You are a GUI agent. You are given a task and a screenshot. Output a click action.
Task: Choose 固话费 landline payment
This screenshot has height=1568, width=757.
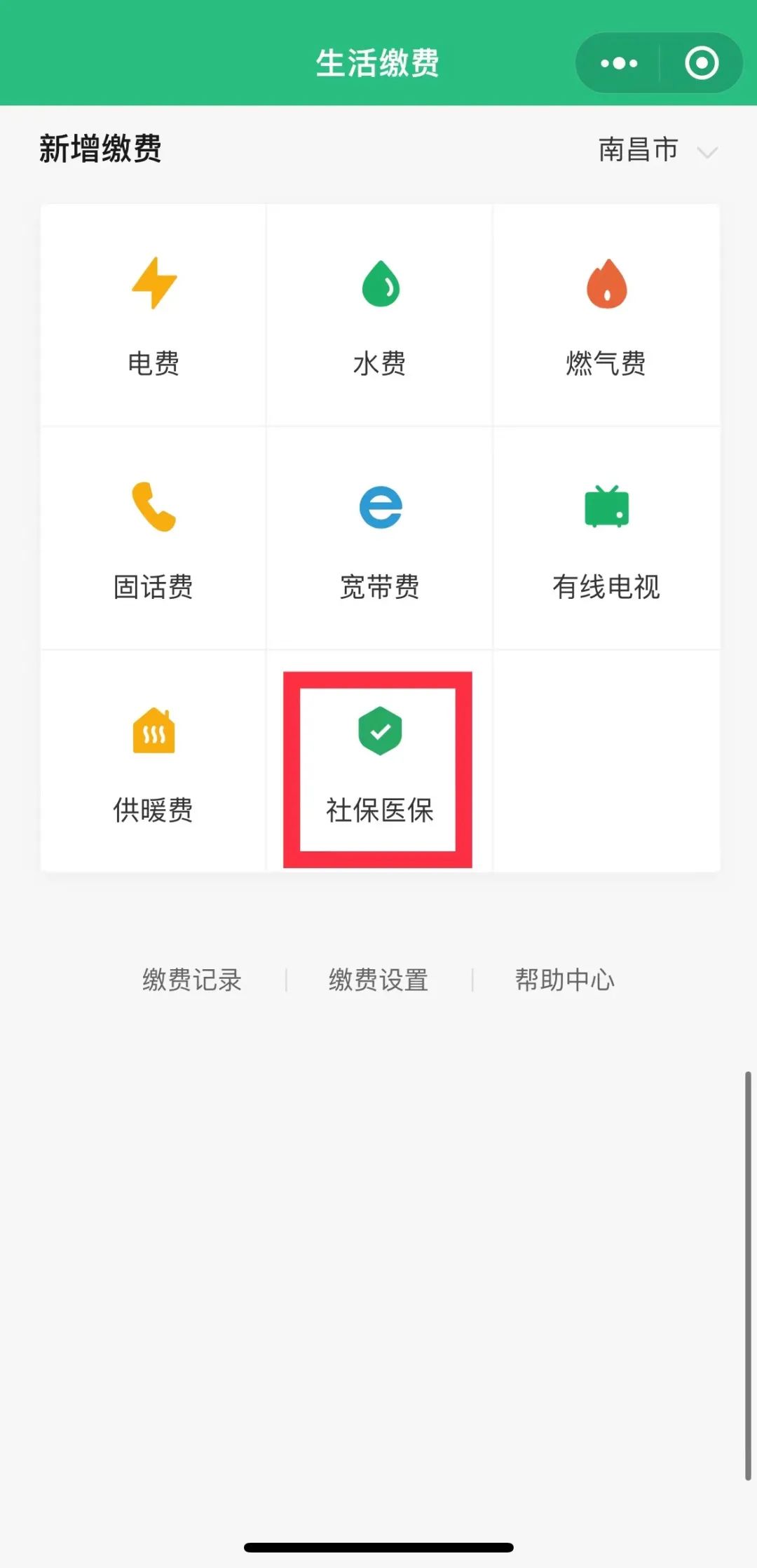[154, 538]
